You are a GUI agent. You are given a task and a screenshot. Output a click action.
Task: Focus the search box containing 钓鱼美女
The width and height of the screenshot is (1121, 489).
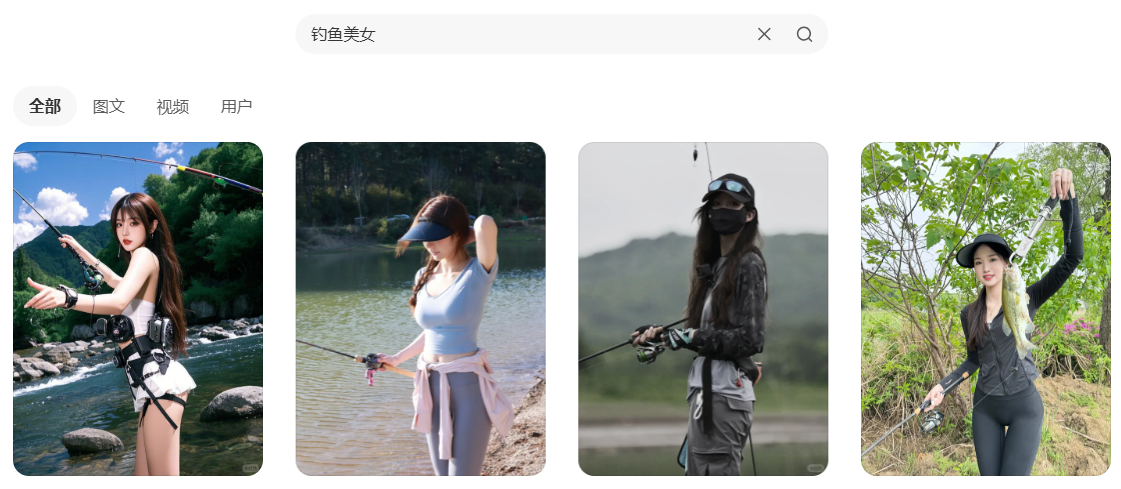[x=520, y=34]
